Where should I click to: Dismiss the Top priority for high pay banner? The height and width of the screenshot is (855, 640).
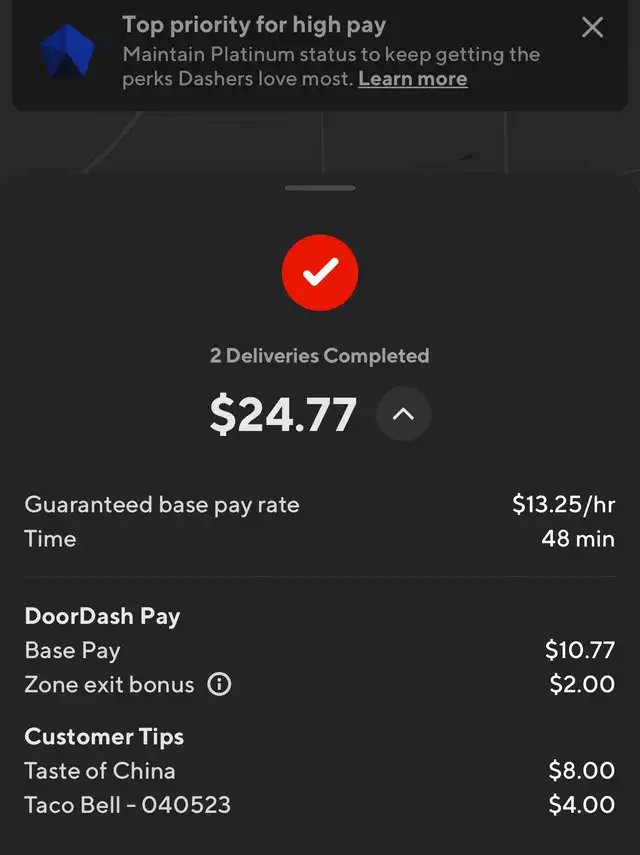(592, 27)
